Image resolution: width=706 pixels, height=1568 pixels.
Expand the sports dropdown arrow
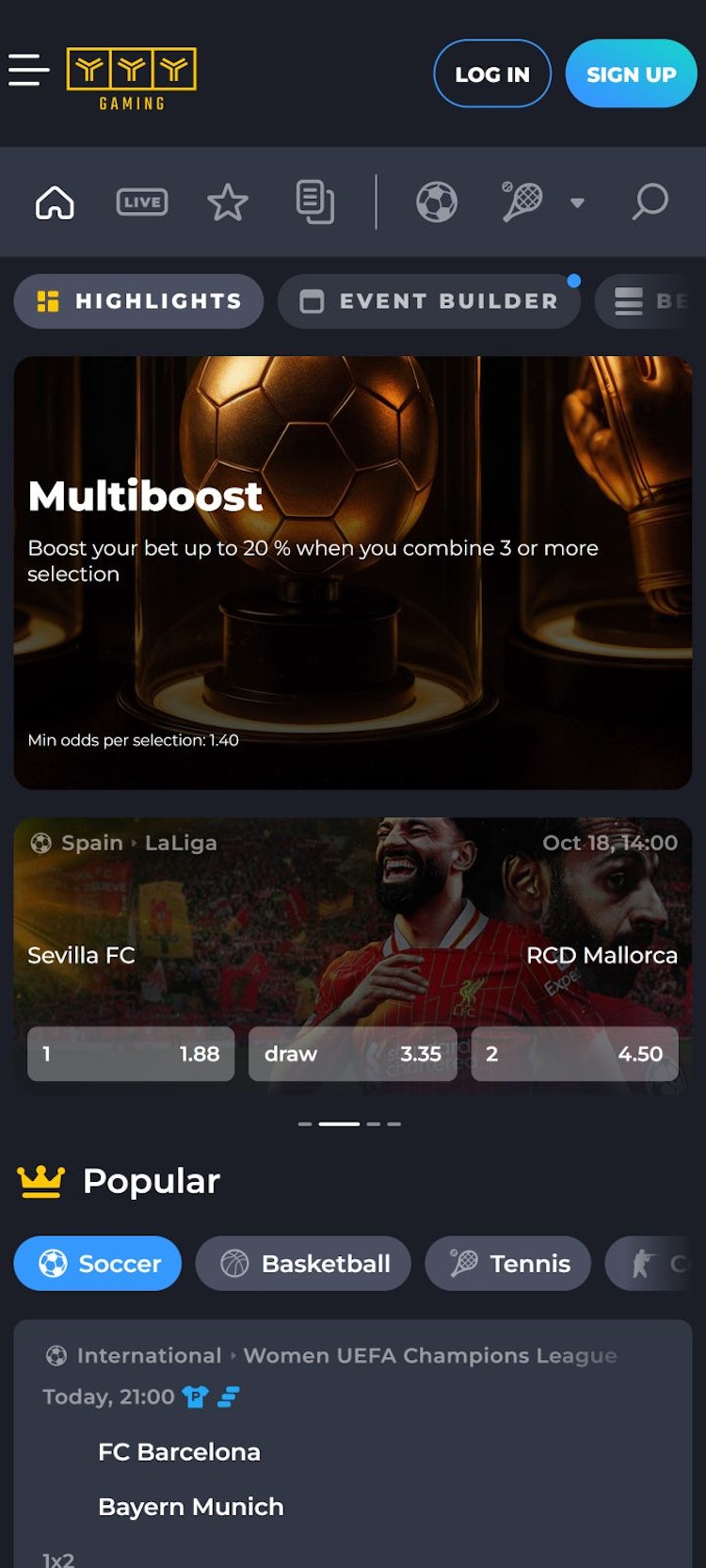pyautogui.click(x=577, y=202)
